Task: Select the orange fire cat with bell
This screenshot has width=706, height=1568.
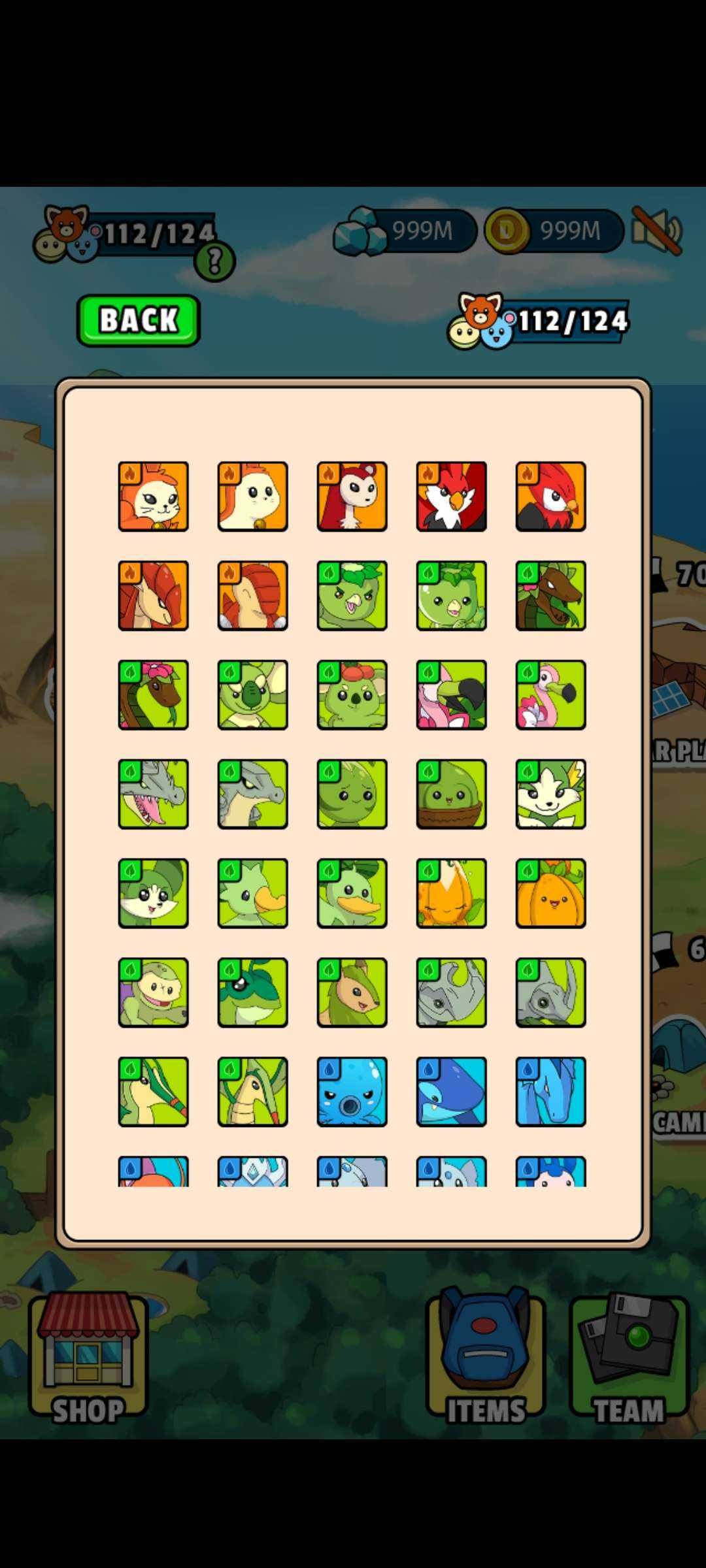Action: click(153, 497)
